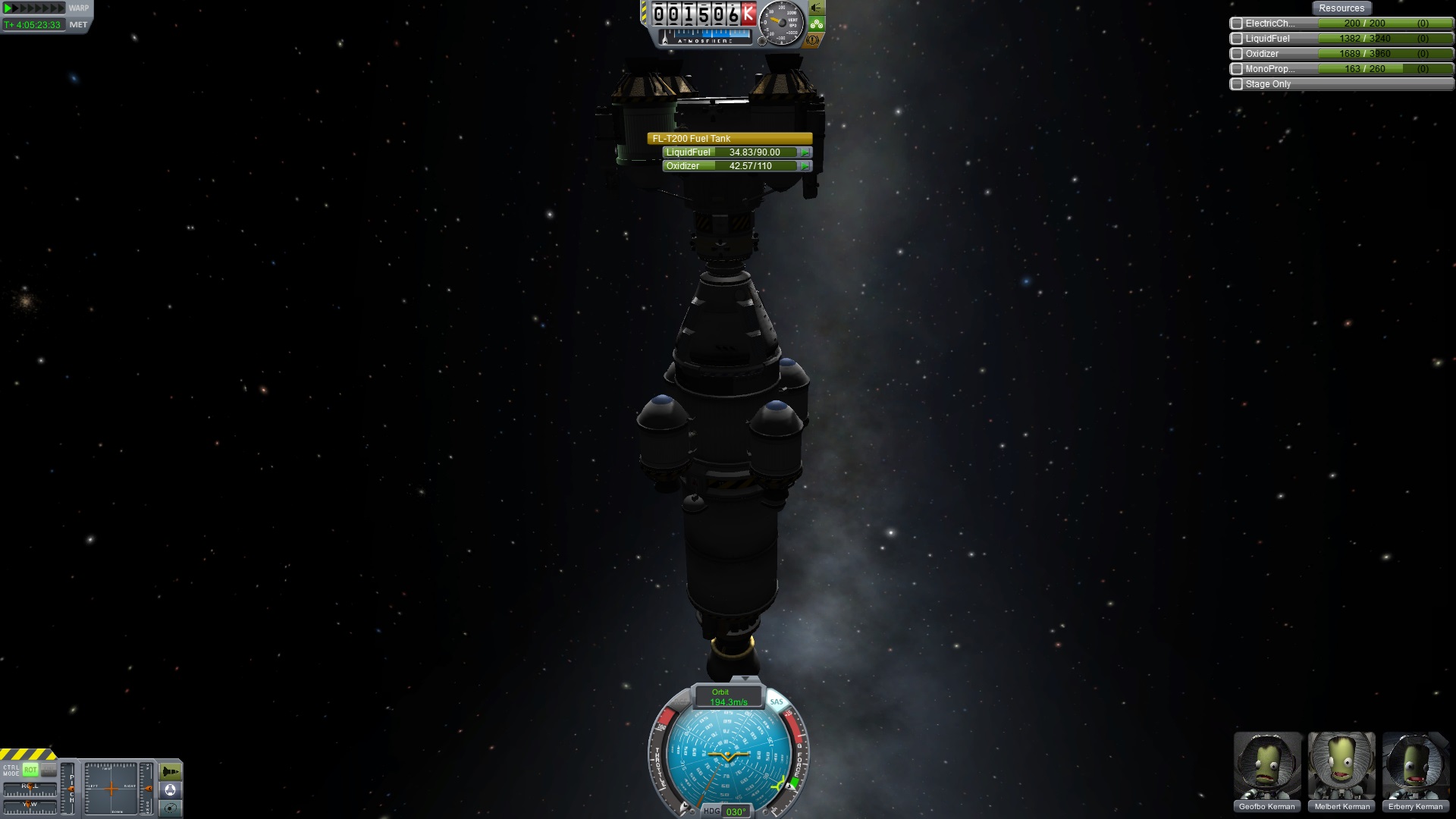Toggle the LiquidFuel resource checkbox
1456x819 pixels.
[1237, 39]
